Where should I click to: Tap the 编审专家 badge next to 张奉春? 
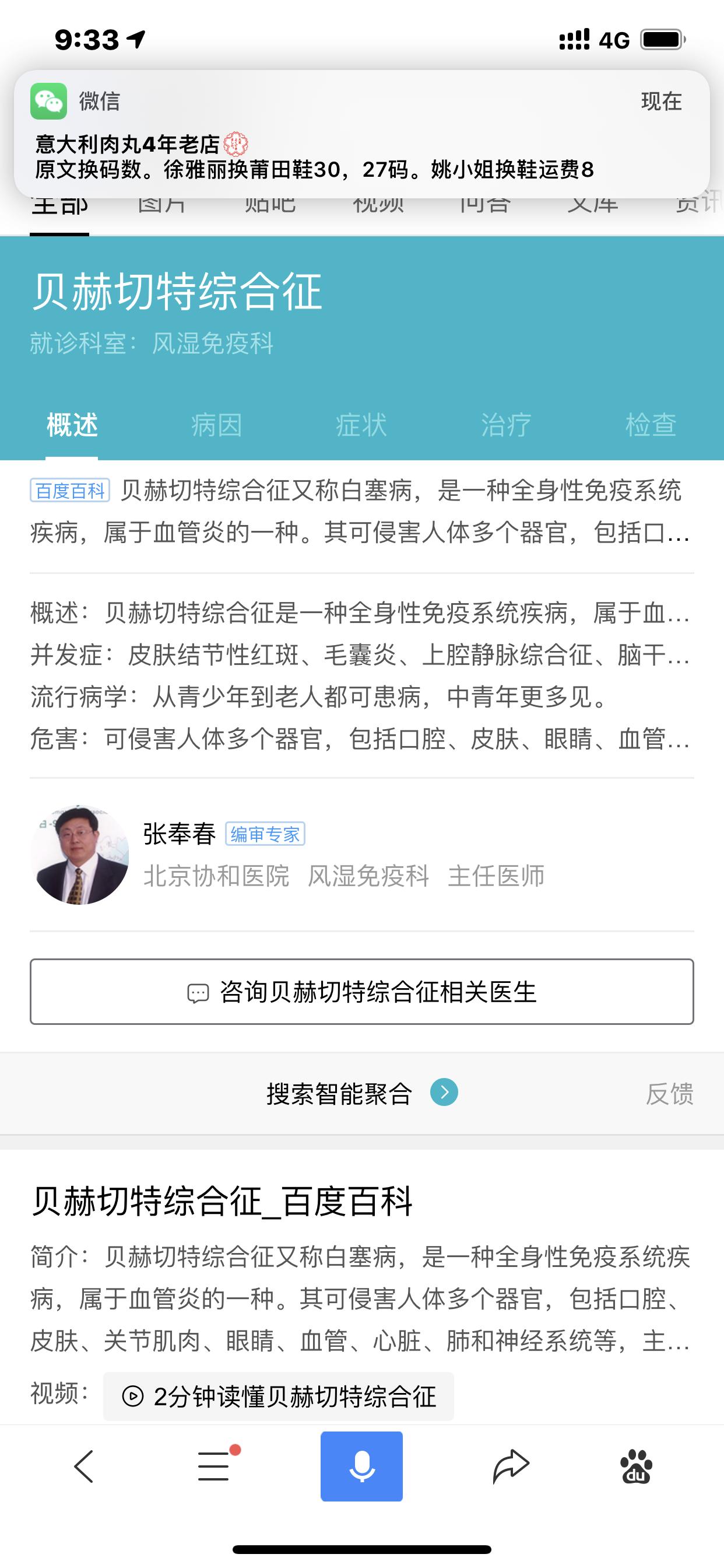pyautogui.click(x=267, y=836)
